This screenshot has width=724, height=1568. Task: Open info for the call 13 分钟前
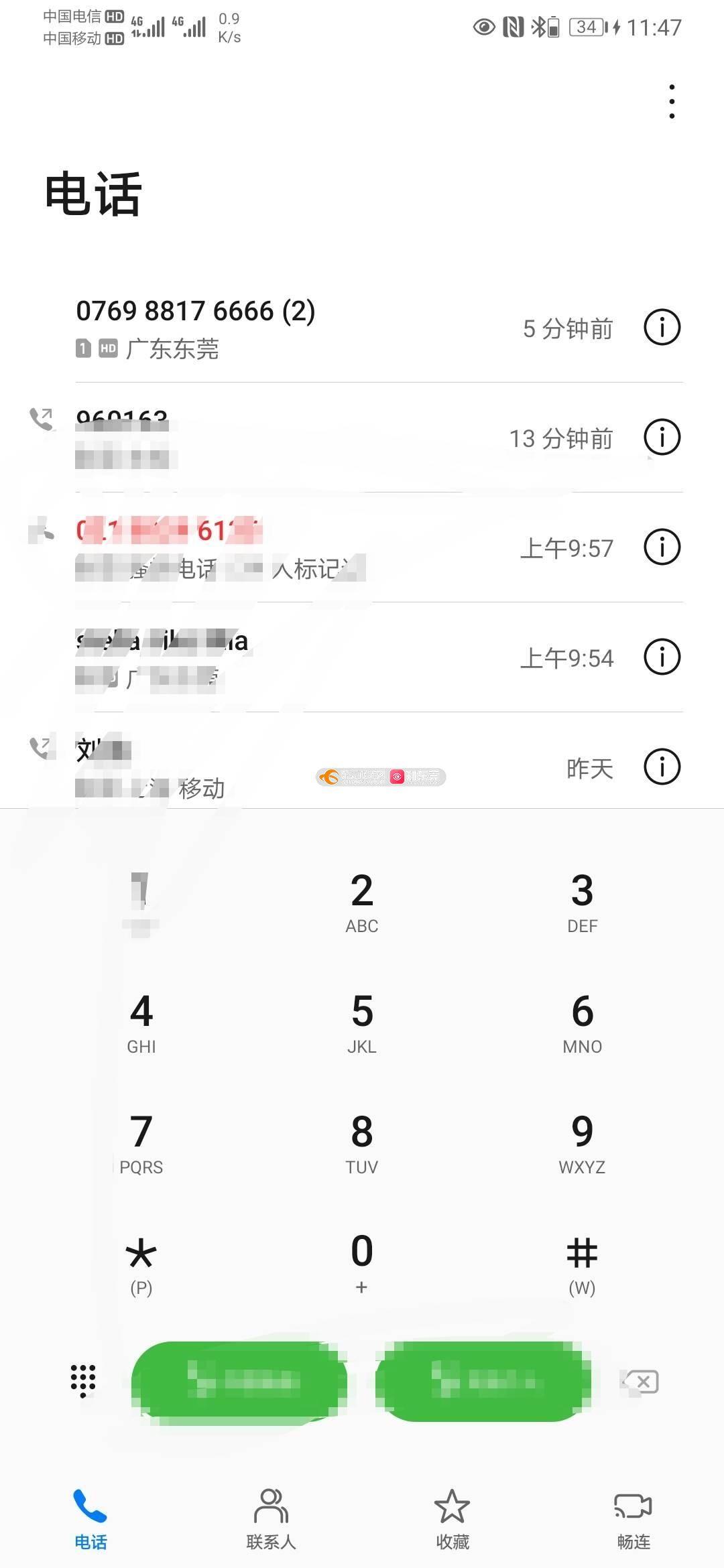pyautogui.click(x=662, y=438)
